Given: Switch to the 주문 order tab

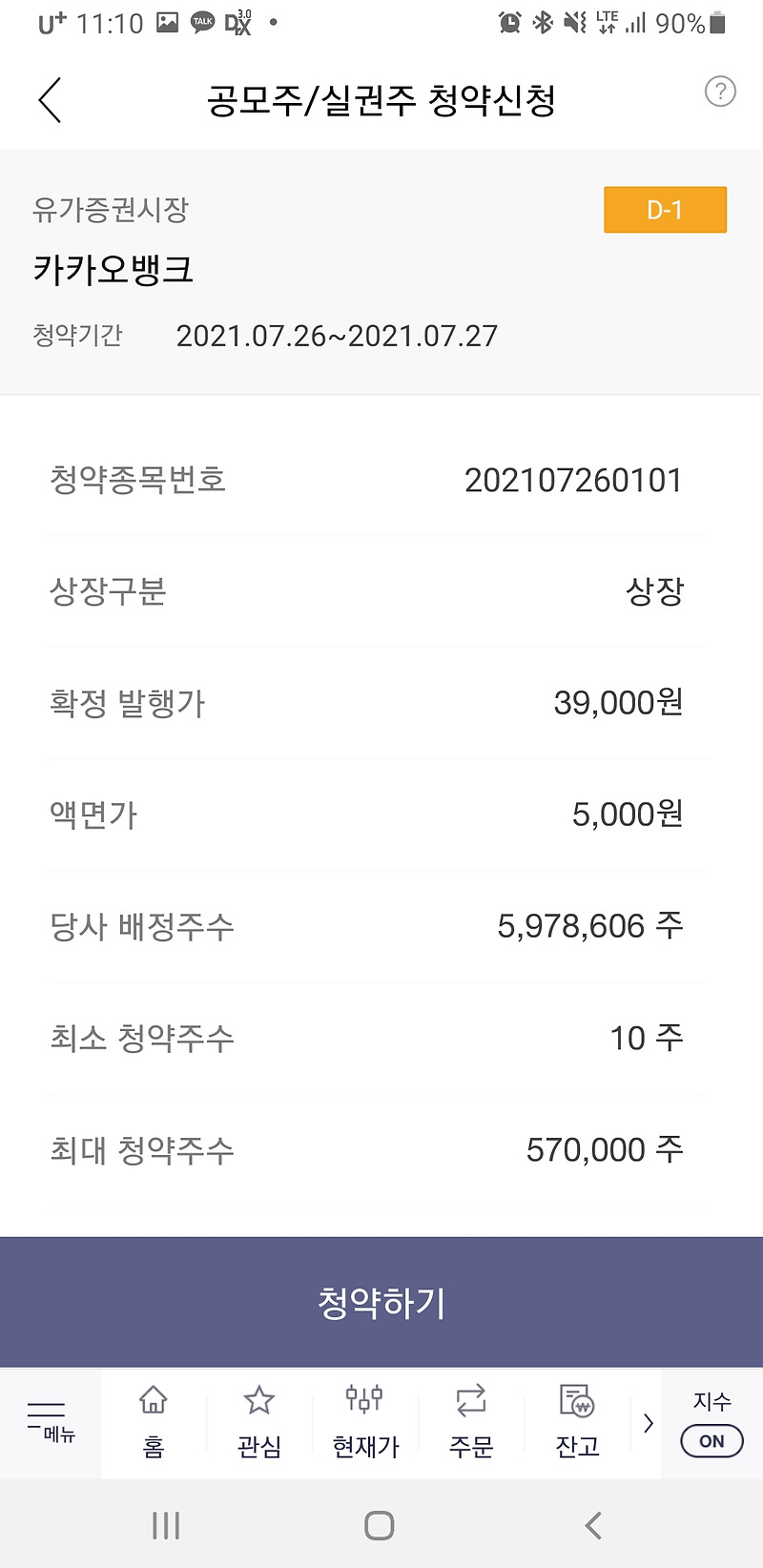Looking at the screenshot, I should pos(471,1422).
